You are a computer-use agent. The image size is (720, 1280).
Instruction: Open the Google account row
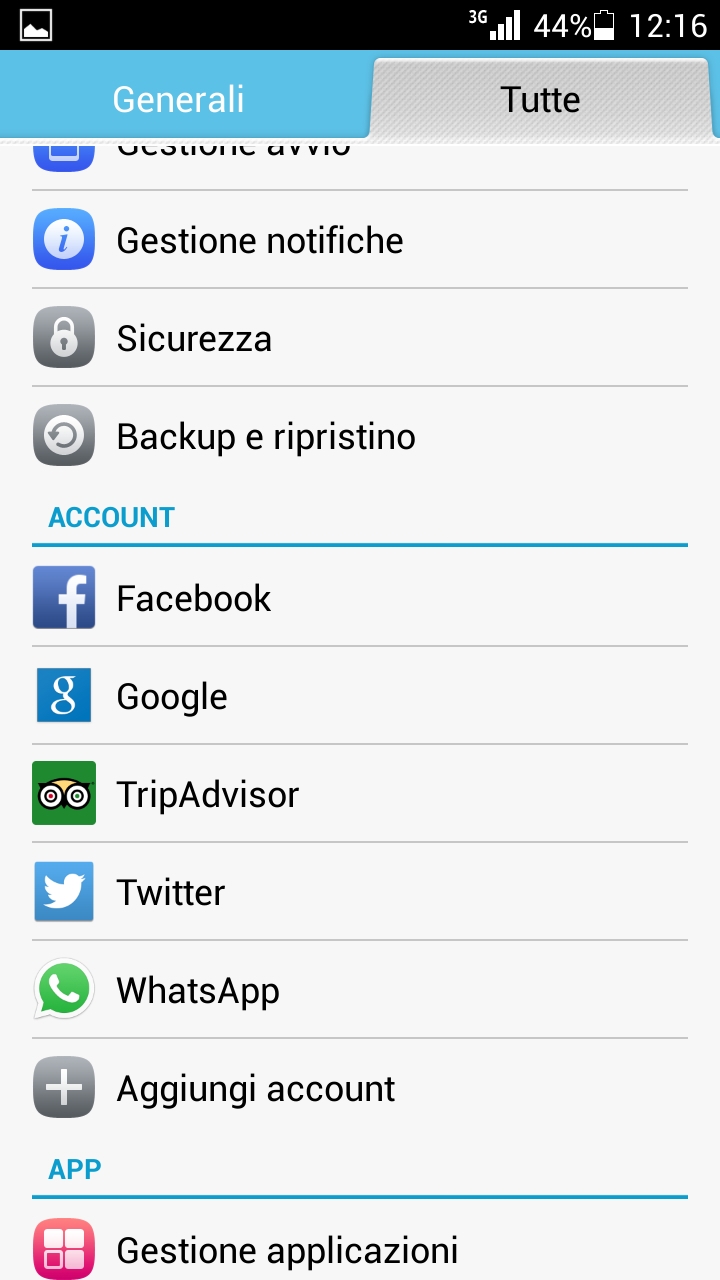pos(360,696)
